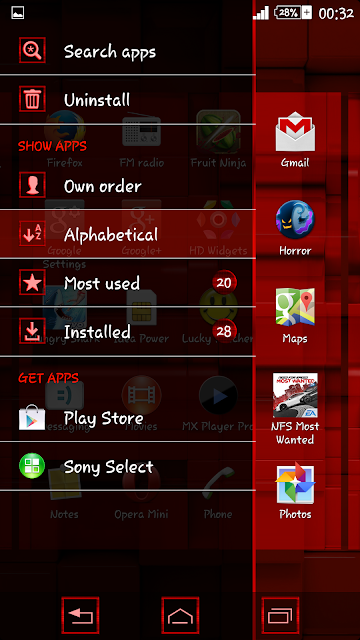Viewport: 360px width, 640px height.
Task: Open the Photos app
Action: point(295,491)
